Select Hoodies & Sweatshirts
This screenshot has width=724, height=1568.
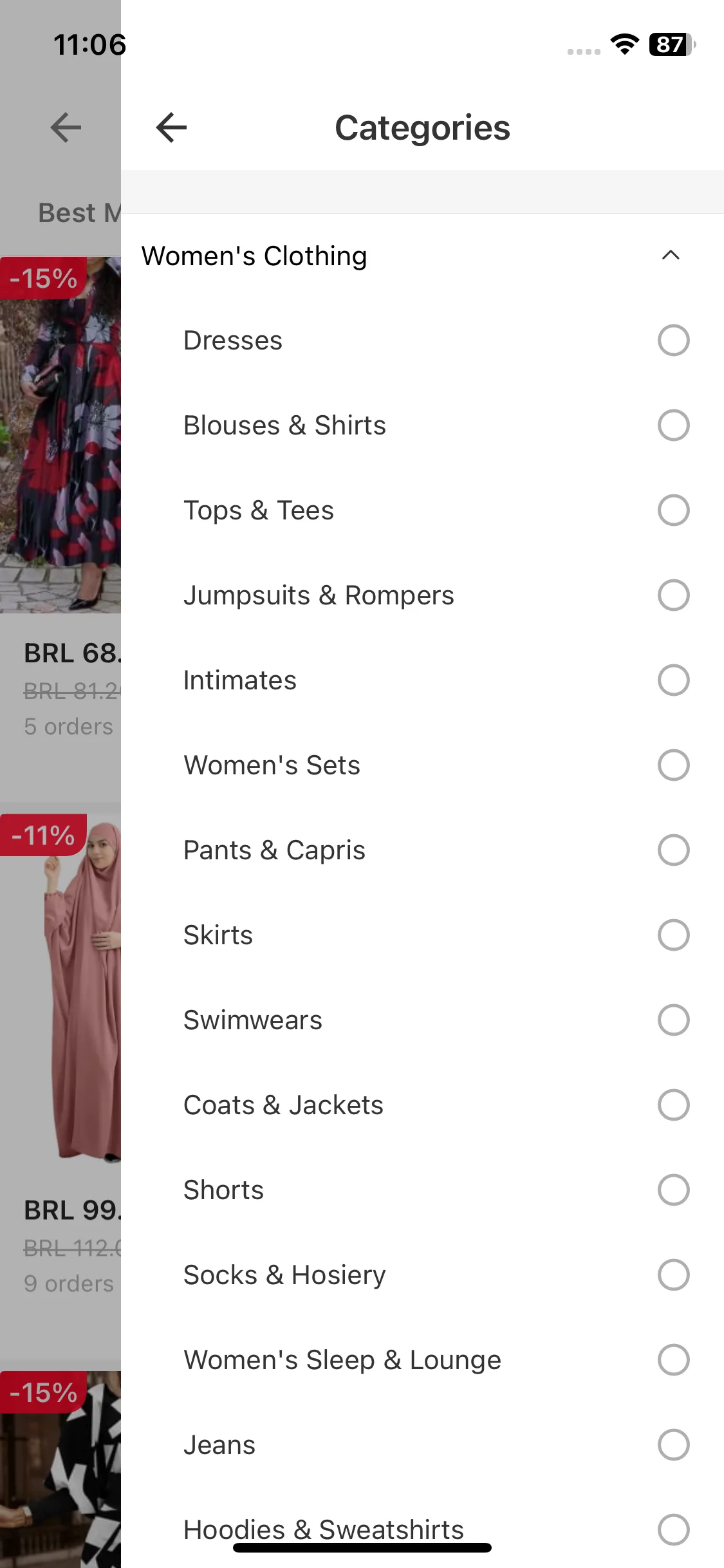673,1529
